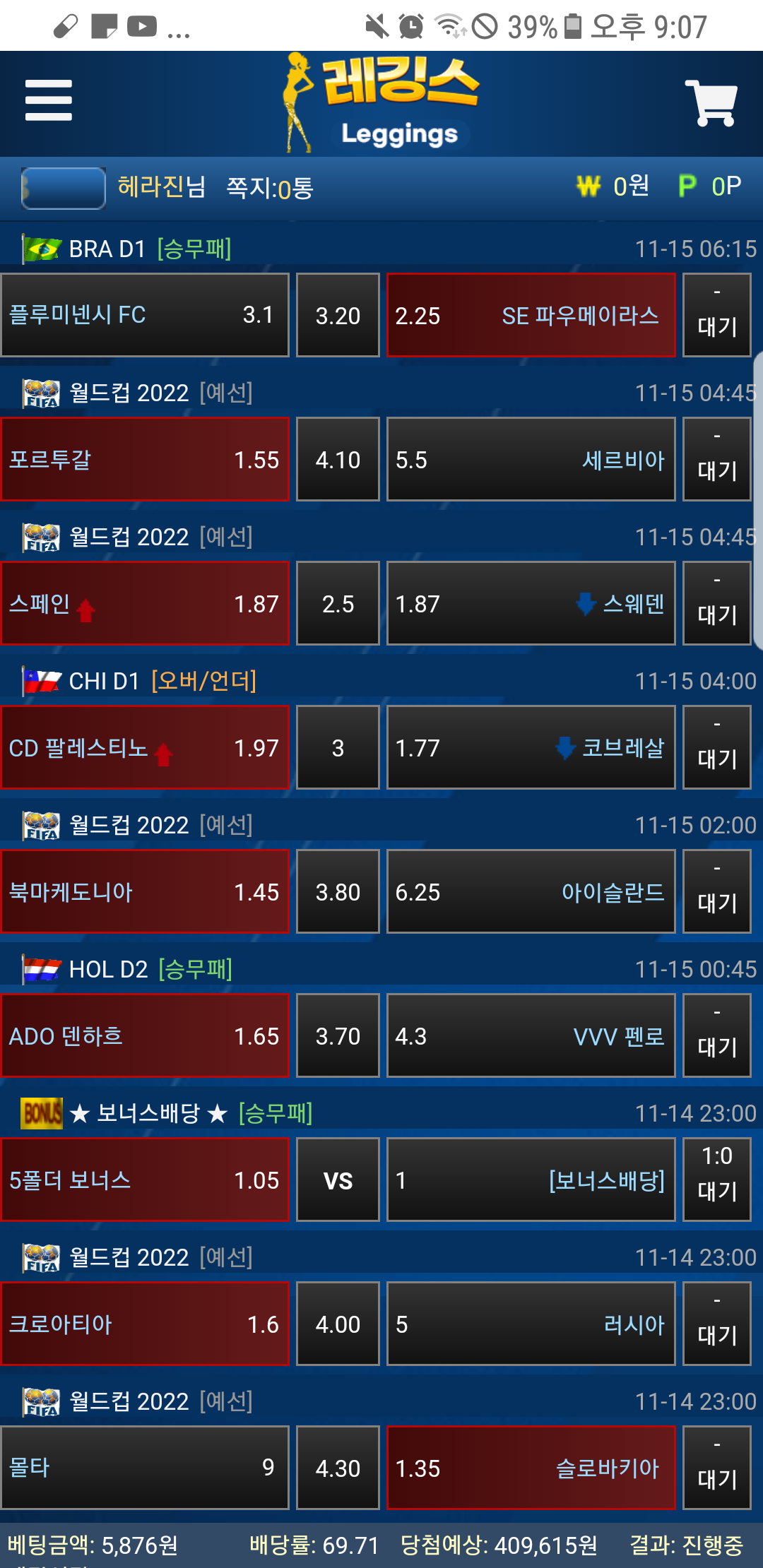Screen dimensions: 763x1568
Task: Select 스페인 odds 1.87
Action: pos(145,603)
